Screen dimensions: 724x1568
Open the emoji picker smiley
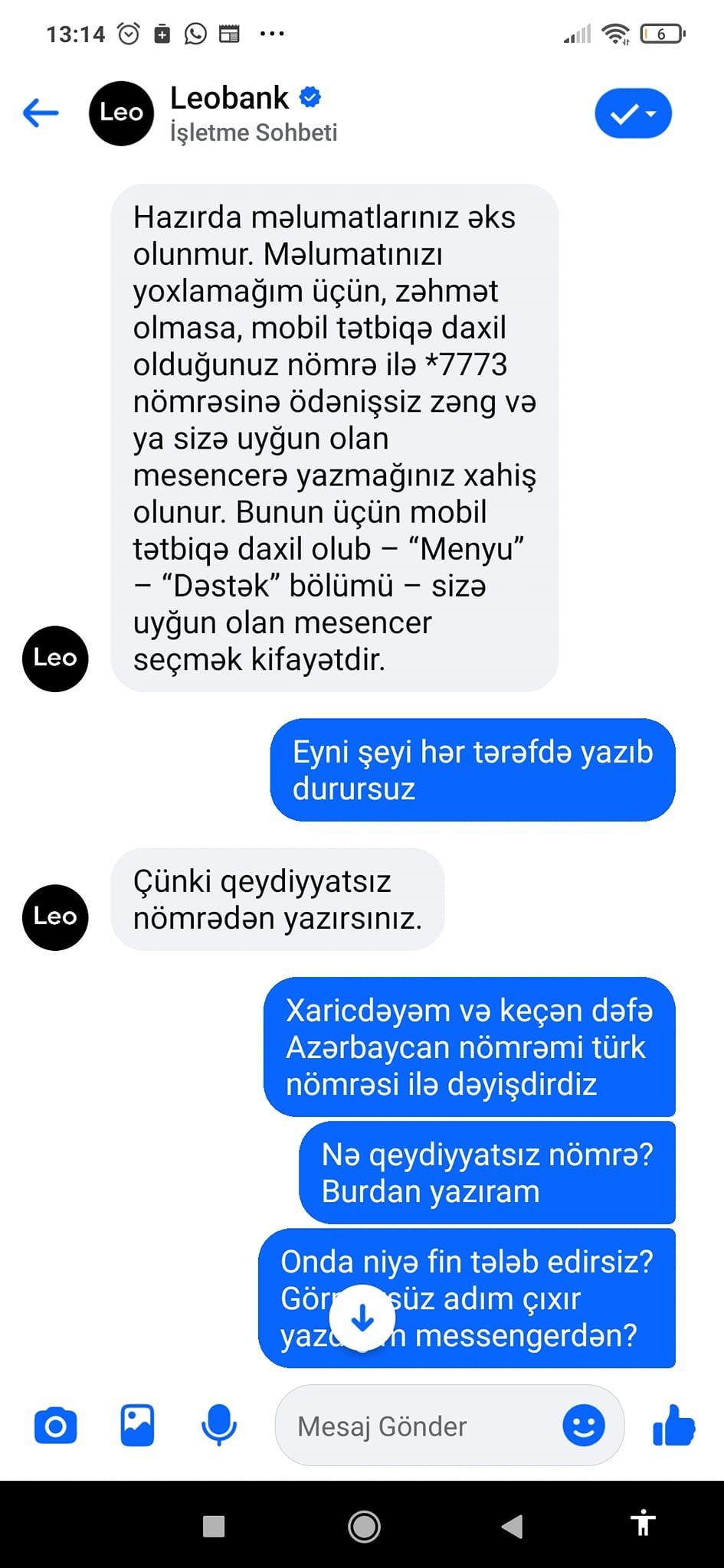pyautogui.click(x=583, y=1426)
